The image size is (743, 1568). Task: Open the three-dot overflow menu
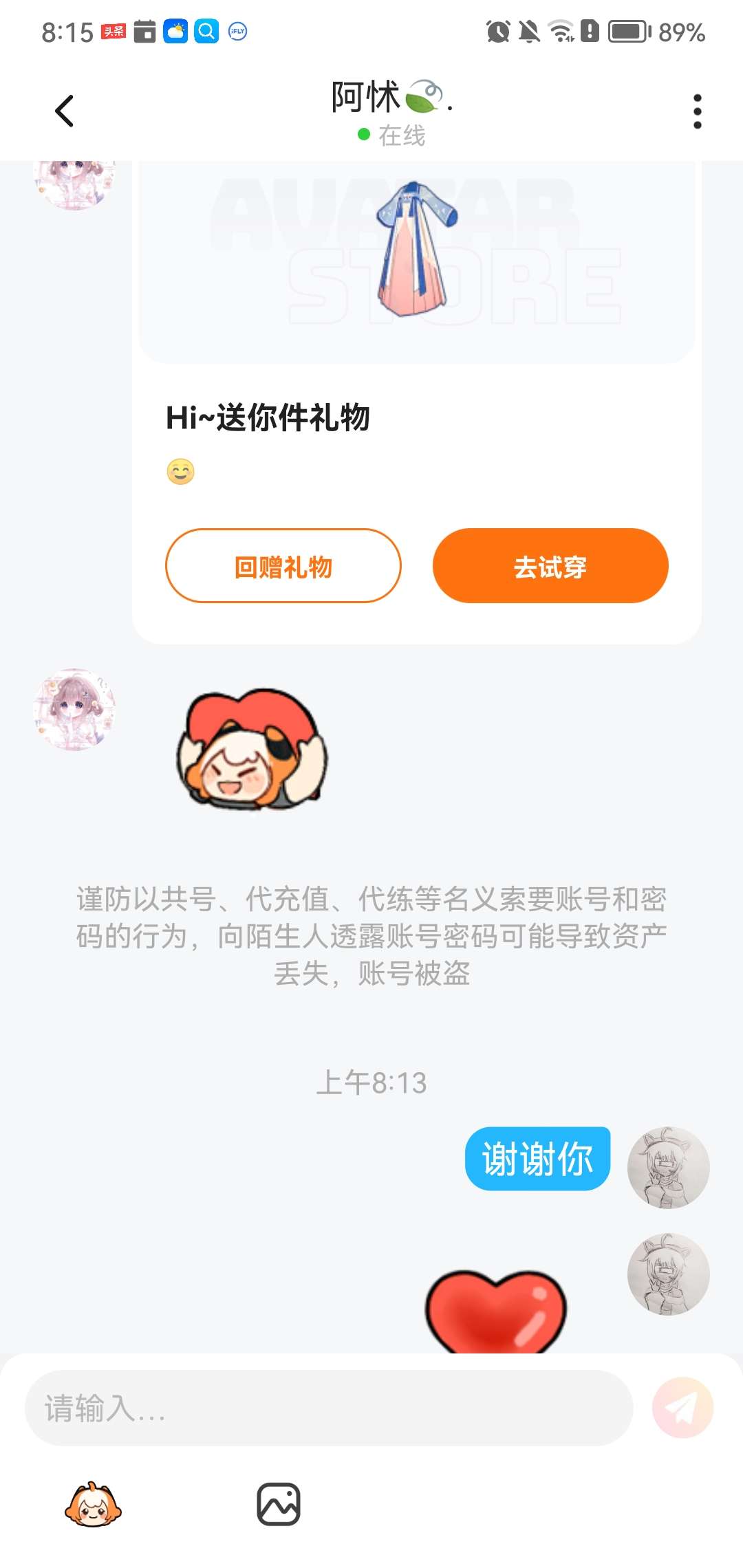tap(697, 111)
